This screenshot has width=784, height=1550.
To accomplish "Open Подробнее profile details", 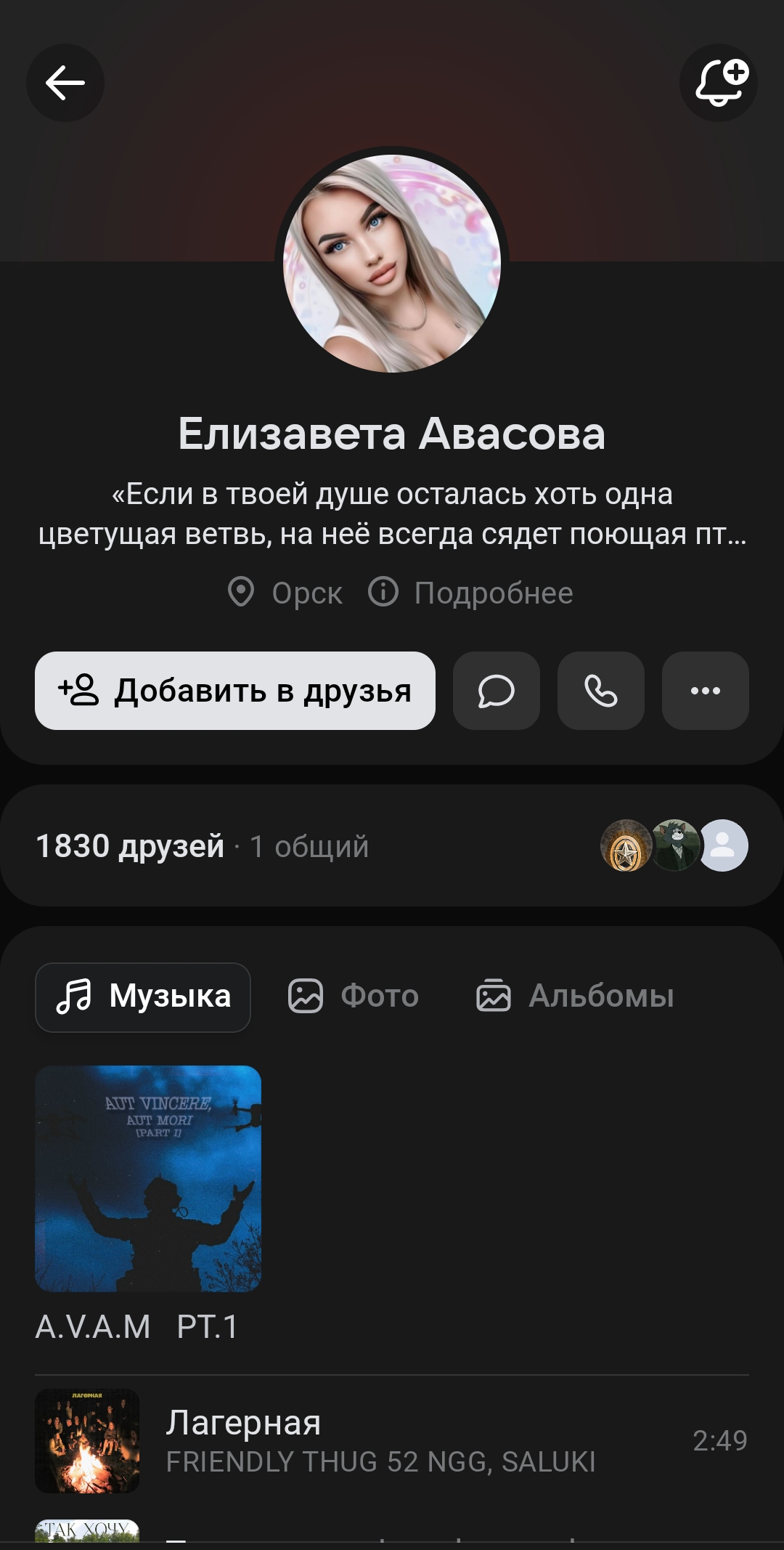I will tap(493, 592).
